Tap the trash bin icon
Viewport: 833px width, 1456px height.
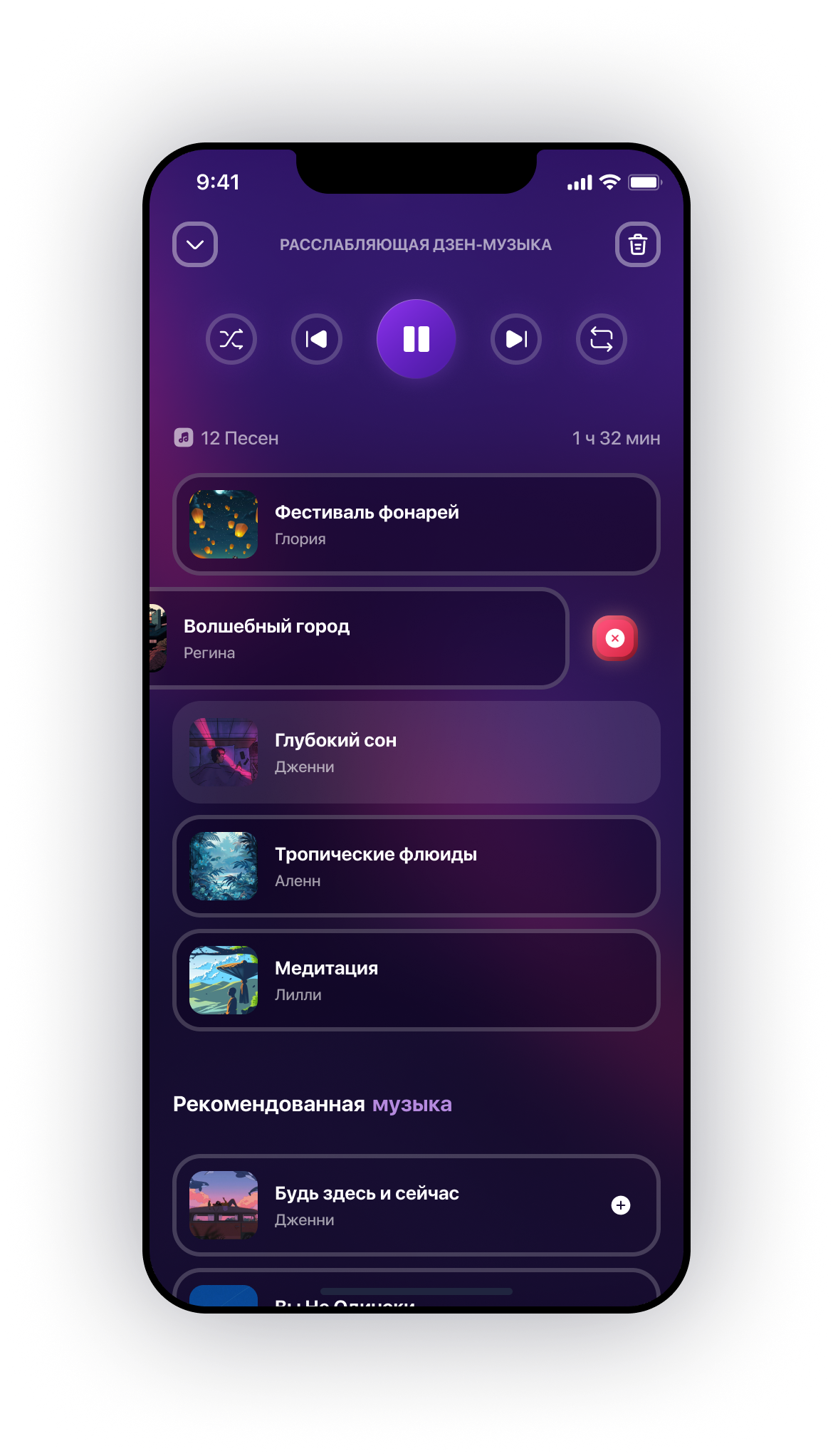pos(637,244)
